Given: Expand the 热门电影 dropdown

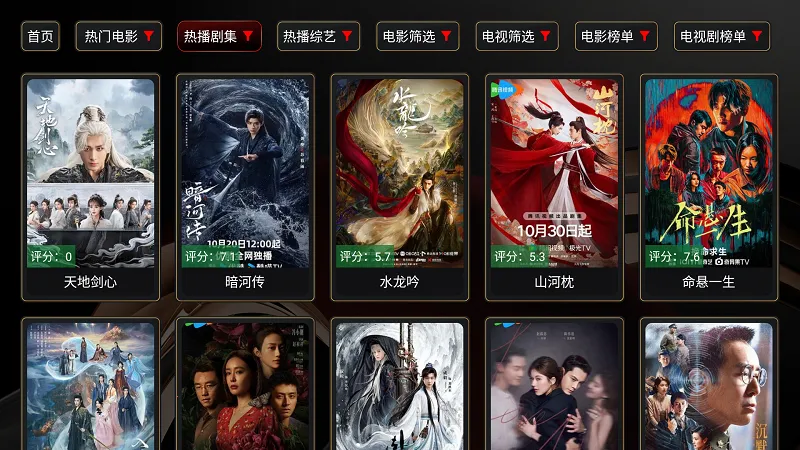Looking at the screenshot, I should point(120,37).
